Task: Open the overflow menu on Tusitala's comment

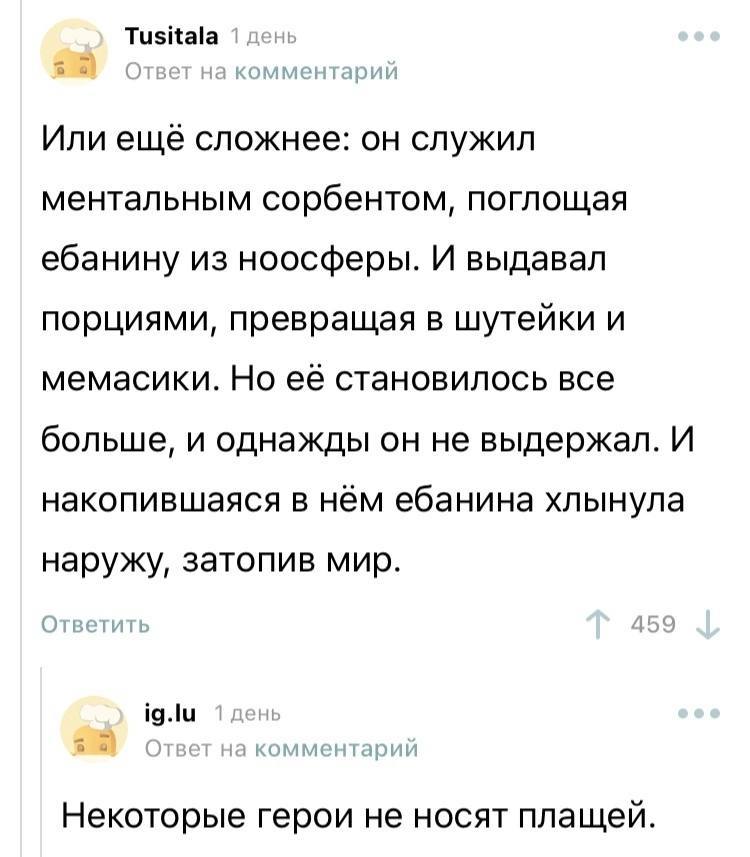Action: [699, 37]
